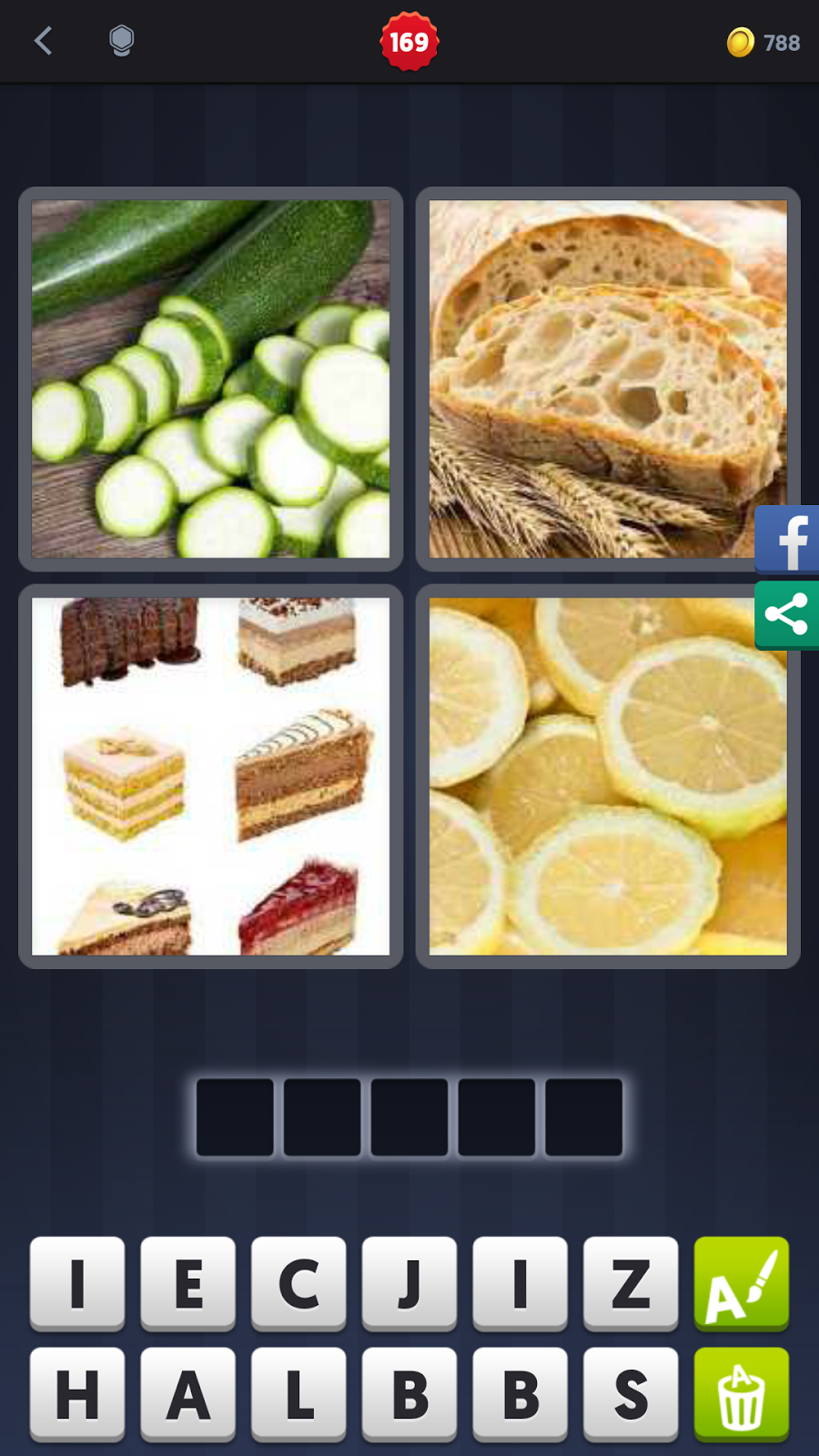Go back using the arrow icon
819x1456 pixels.
tap(43, 41)
